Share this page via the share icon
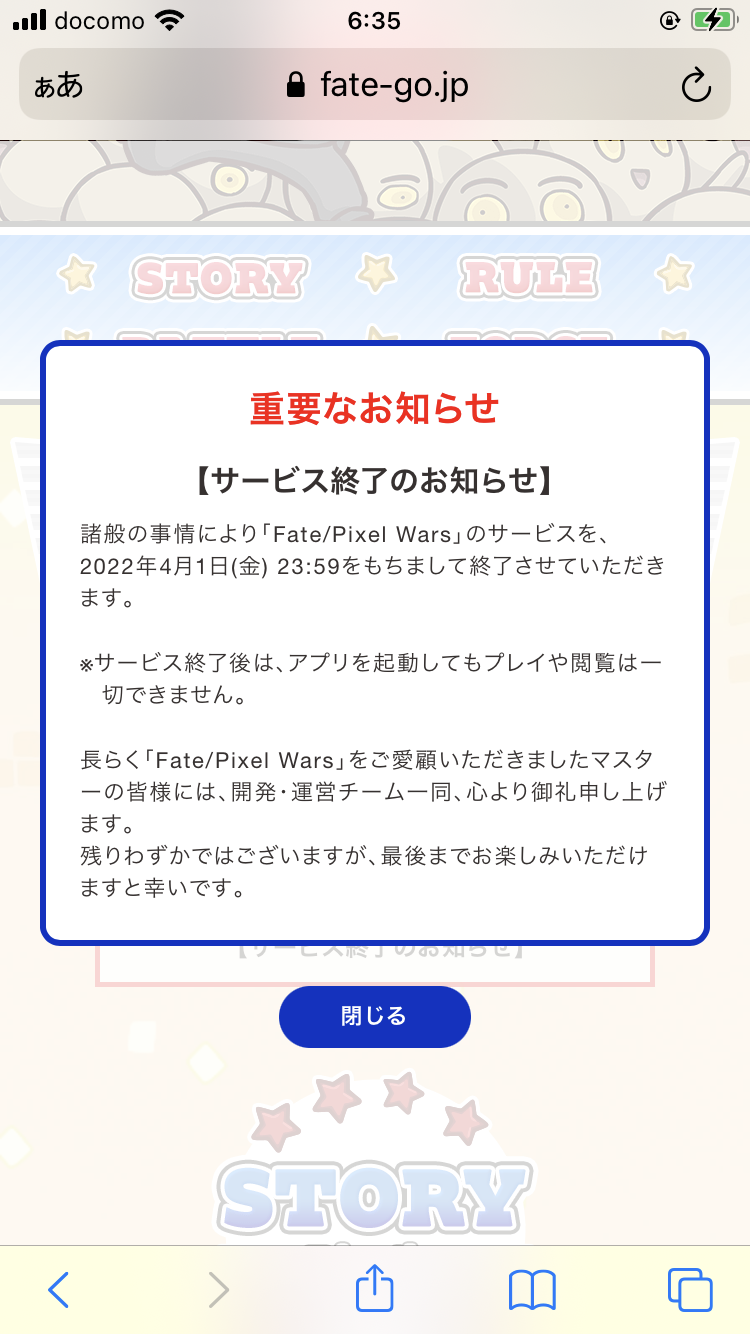This screenshot has width=750, height=1334. [376, 1289]
